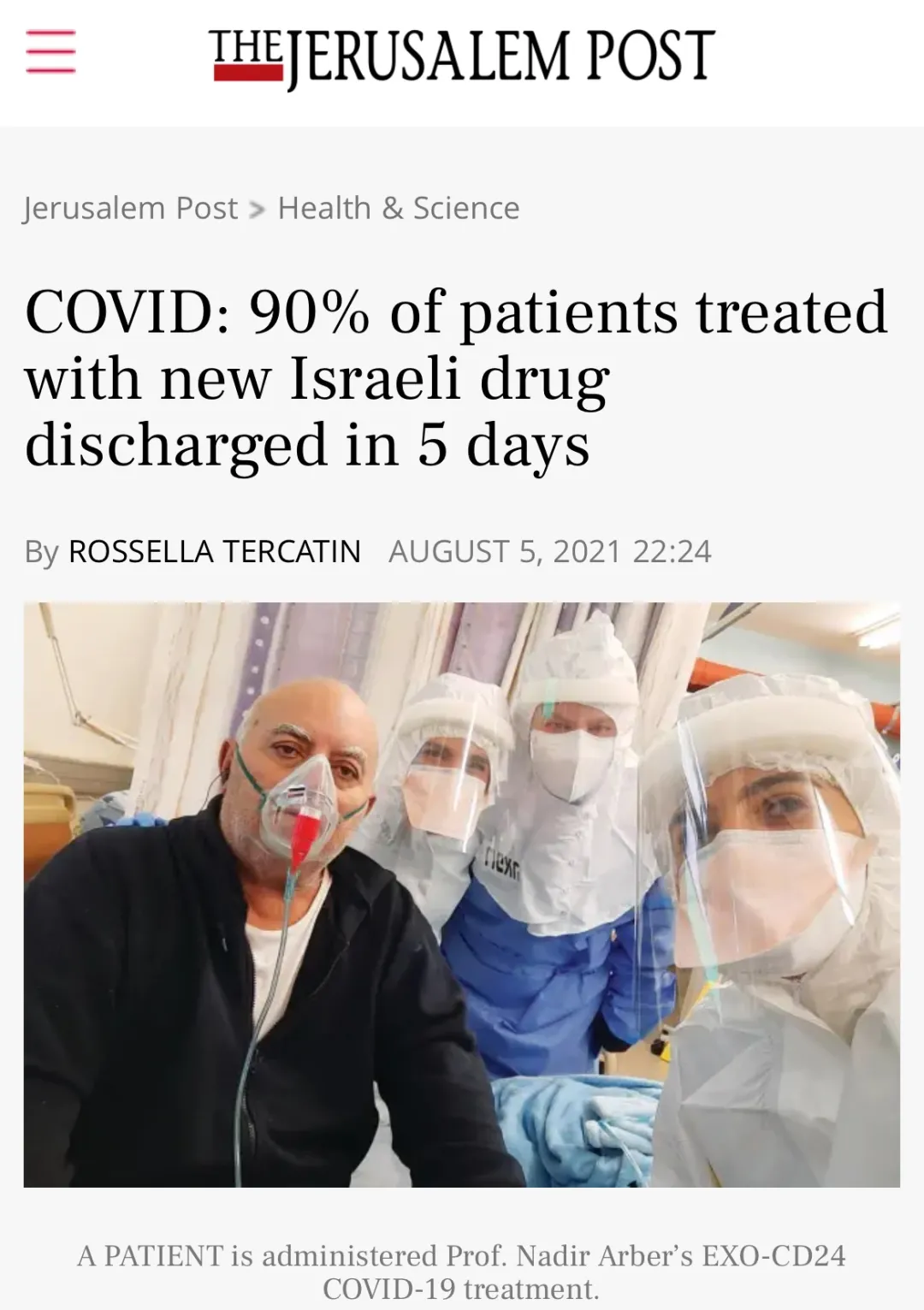Open Health & Science section
The height and width of the screenshot is (1310, 924).
[399, 208]
